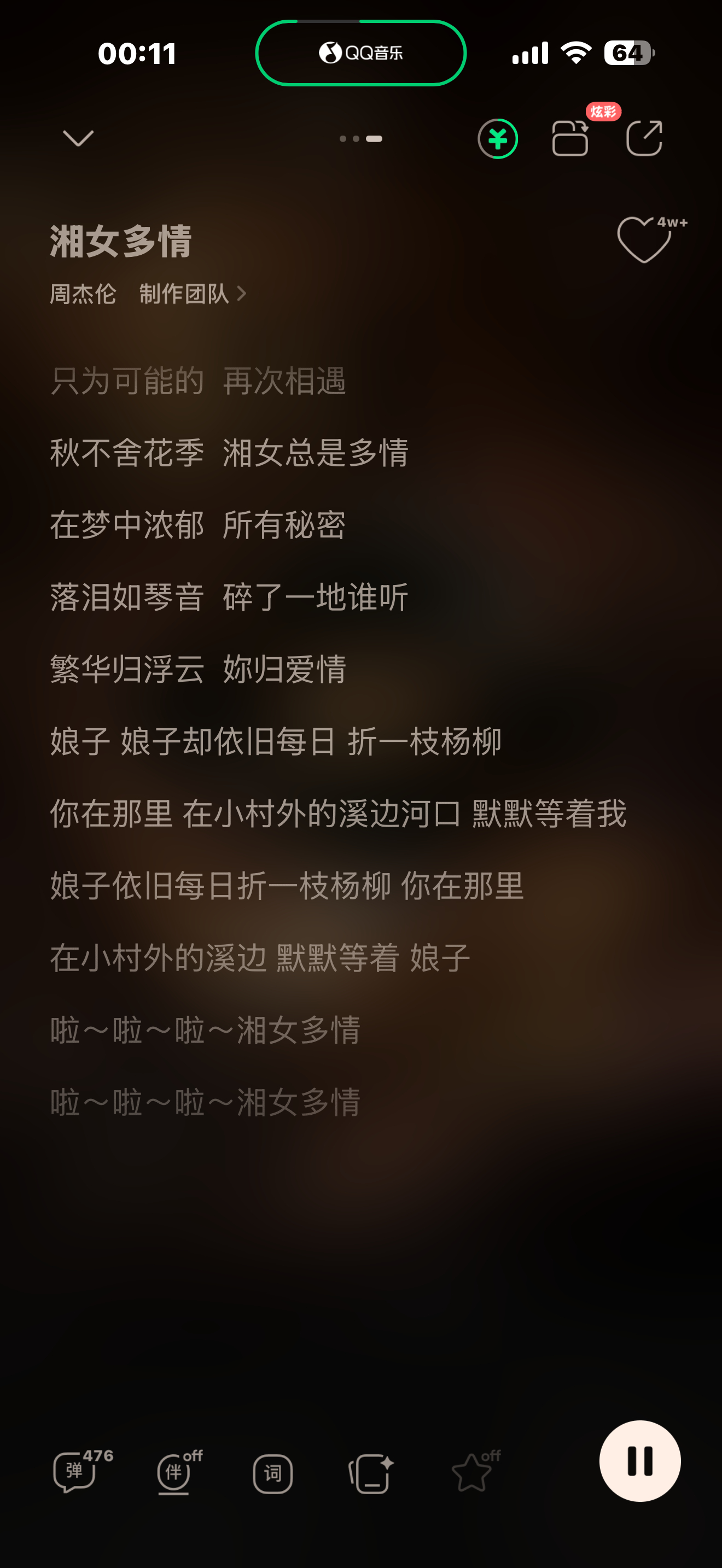Tap the landscape-rotate icon with 炫彩 badge
The image size is (722, 1568).
pyautogui.click(x=571, y=139)
